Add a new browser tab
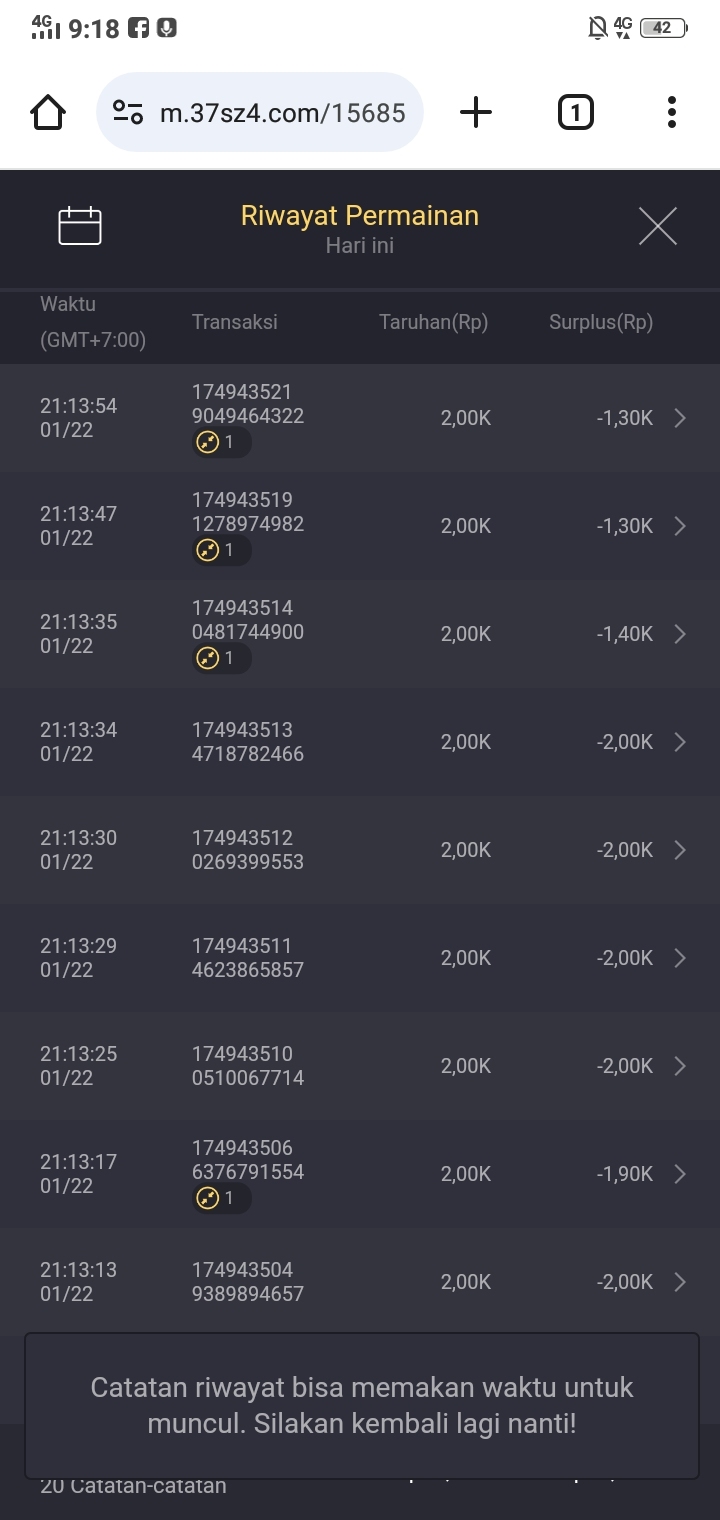This screenshot has height=1520, width=720. 476,113
